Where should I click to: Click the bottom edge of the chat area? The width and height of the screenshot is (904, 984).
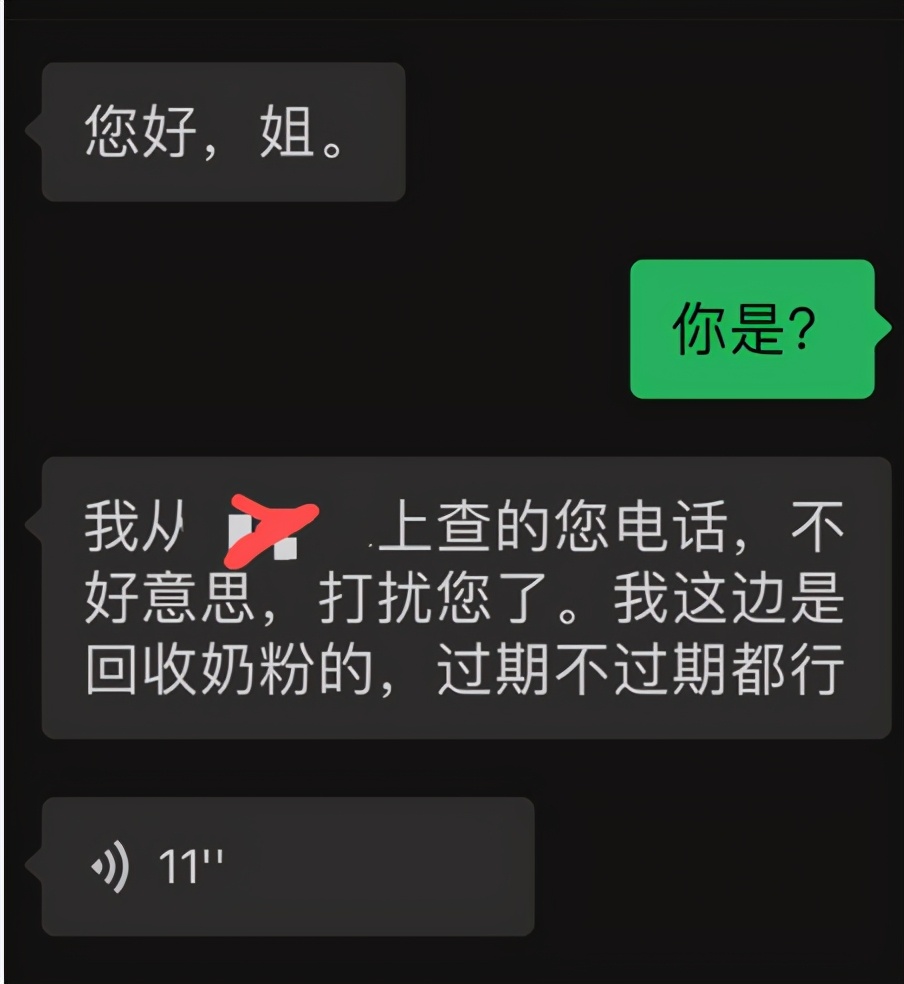(x=450, y=970)
